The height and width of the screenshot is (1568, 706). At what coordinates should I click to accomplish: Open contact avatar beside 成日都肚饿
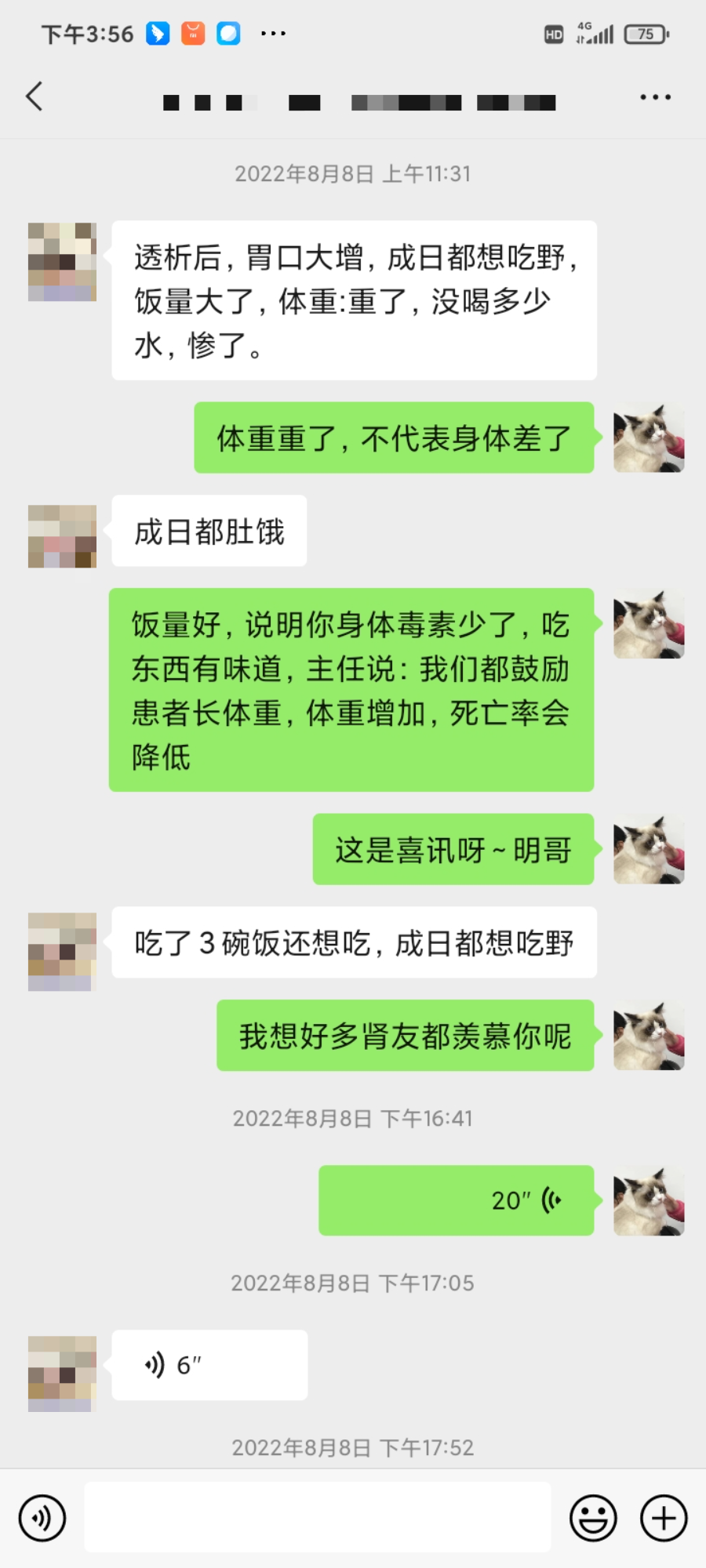pos(62,536)
